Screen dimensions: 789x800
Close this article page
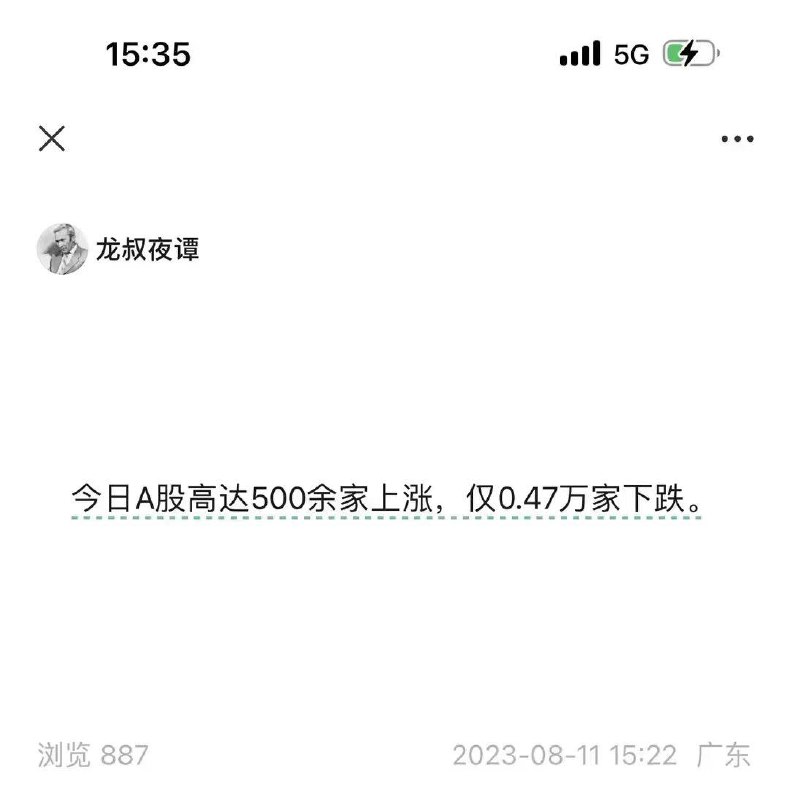click(x=52, y=139)
